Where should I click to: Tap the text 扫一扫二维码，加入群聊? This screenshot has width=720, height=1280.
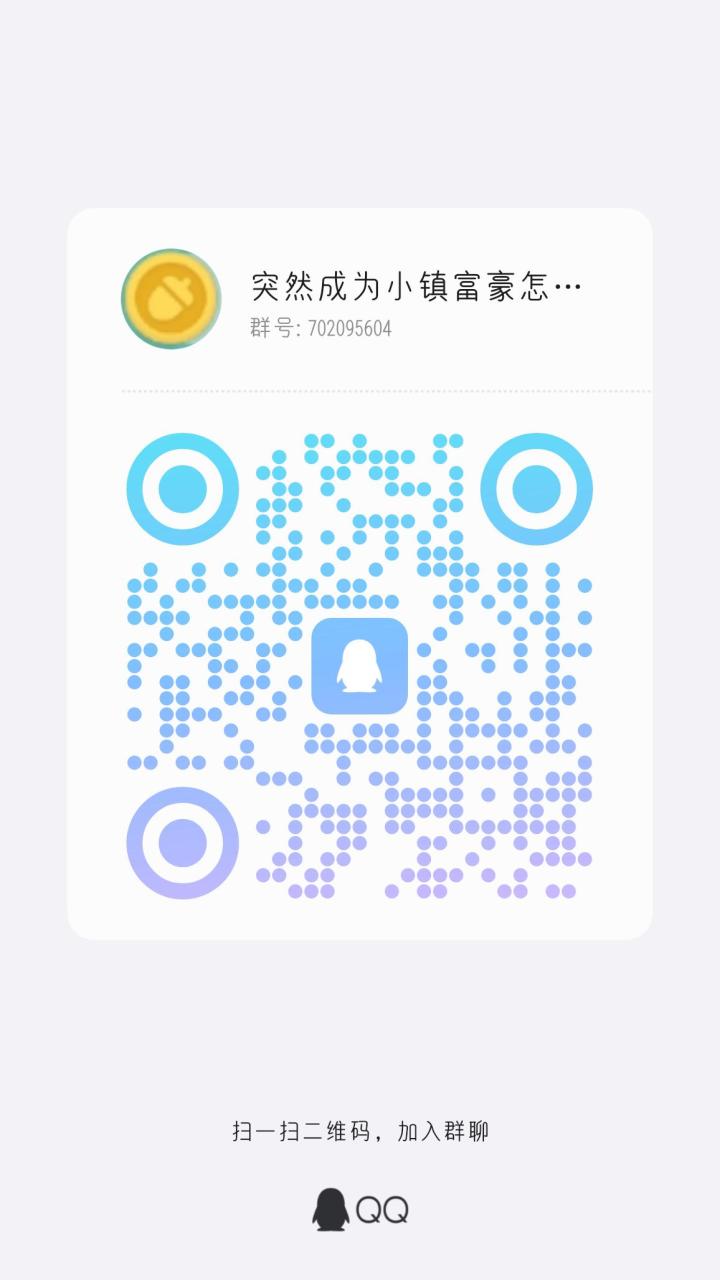pyautogui.click(x=360, y=1133)
